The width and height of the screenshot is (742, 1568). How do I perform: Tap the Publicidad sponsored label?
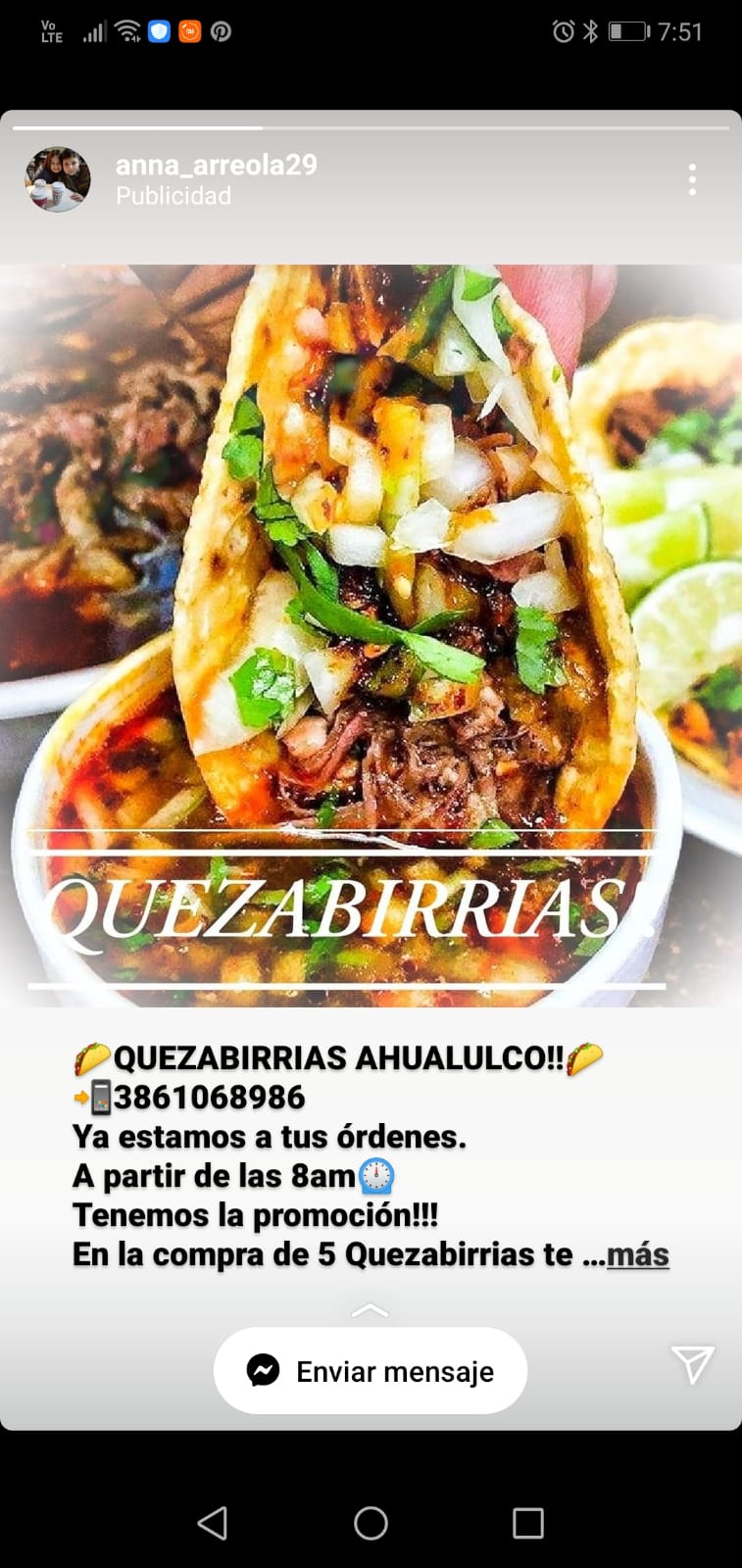pos(173,196)
